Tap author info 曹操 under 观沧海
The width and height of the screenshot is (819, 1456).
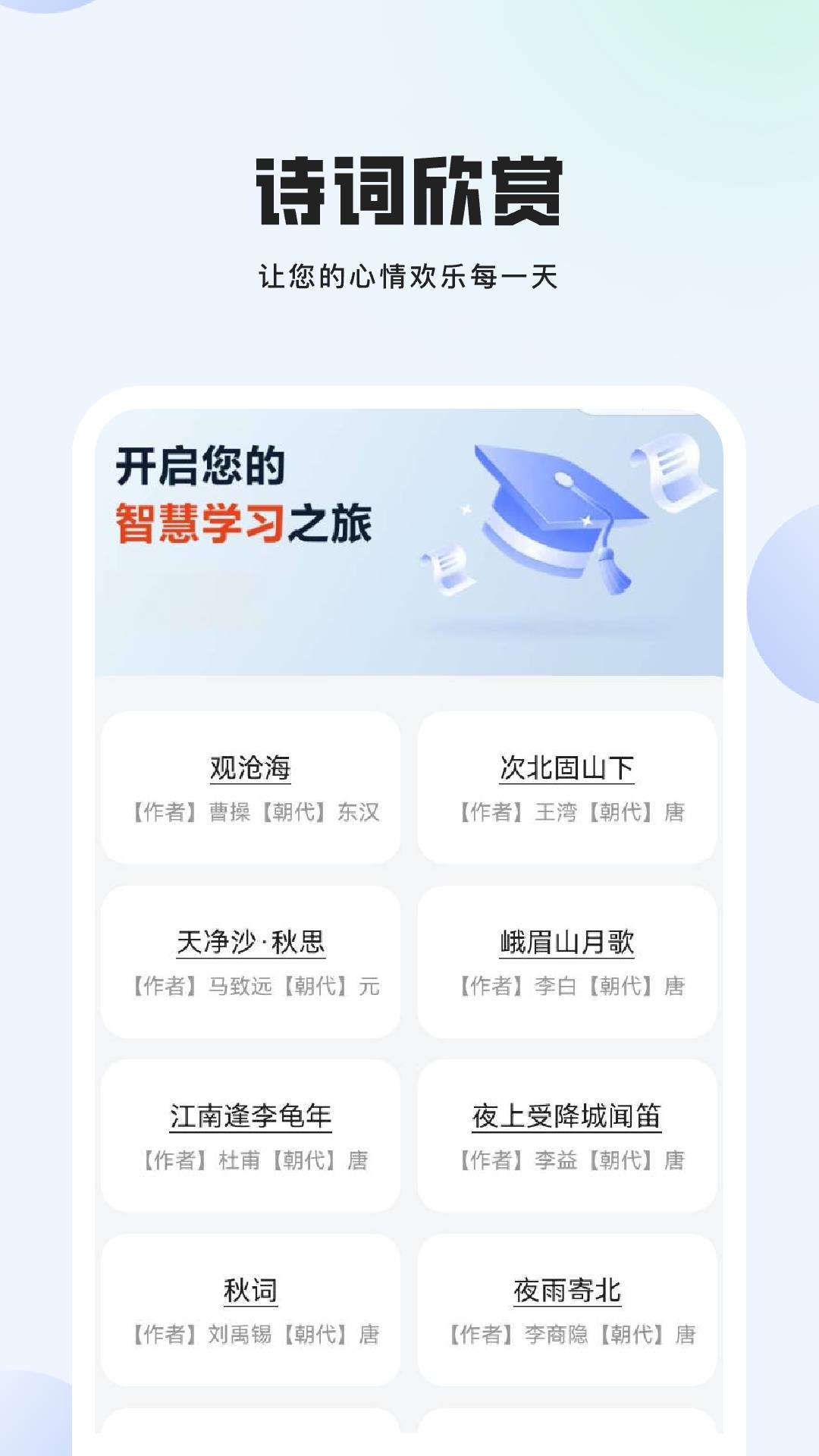point(254,811)
